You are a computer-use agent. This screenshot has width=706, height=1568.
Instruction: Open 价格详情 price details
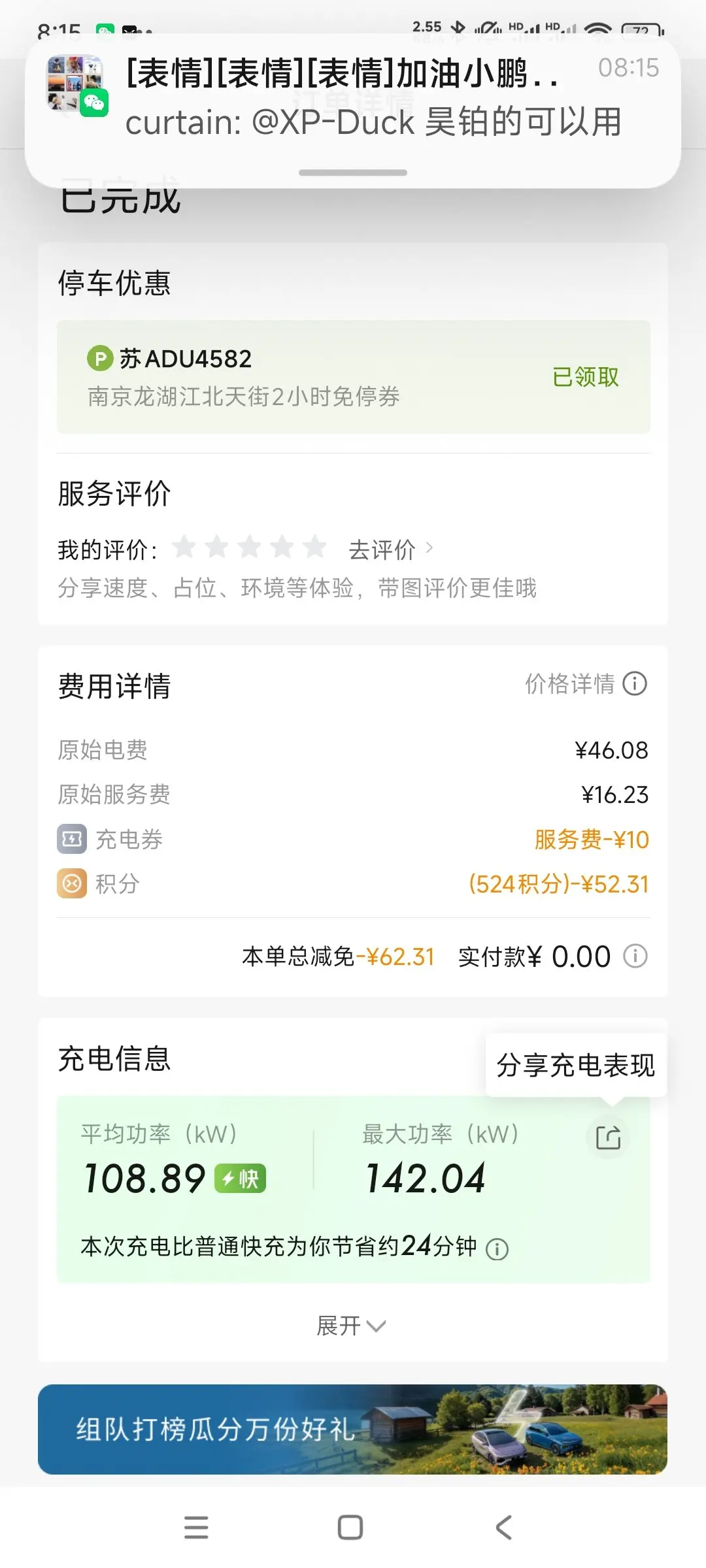[x=585, y=684]
